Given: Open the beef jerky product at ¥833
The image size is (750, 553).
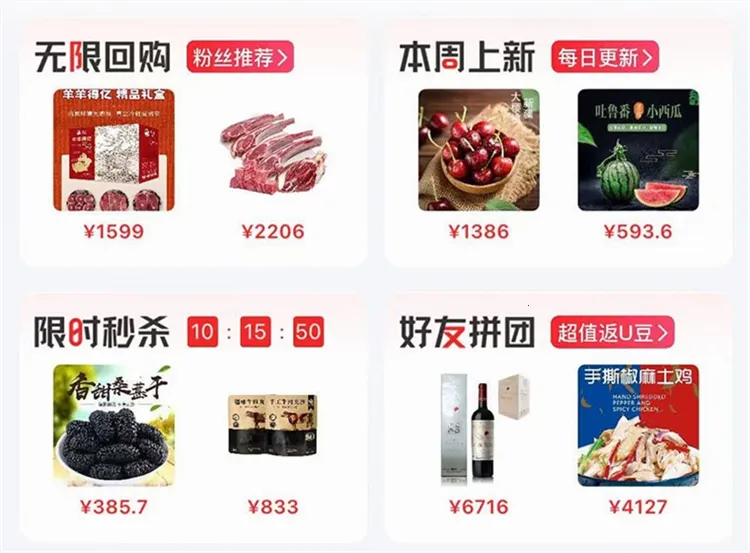Looking at the screenshot, I should 272,425.
